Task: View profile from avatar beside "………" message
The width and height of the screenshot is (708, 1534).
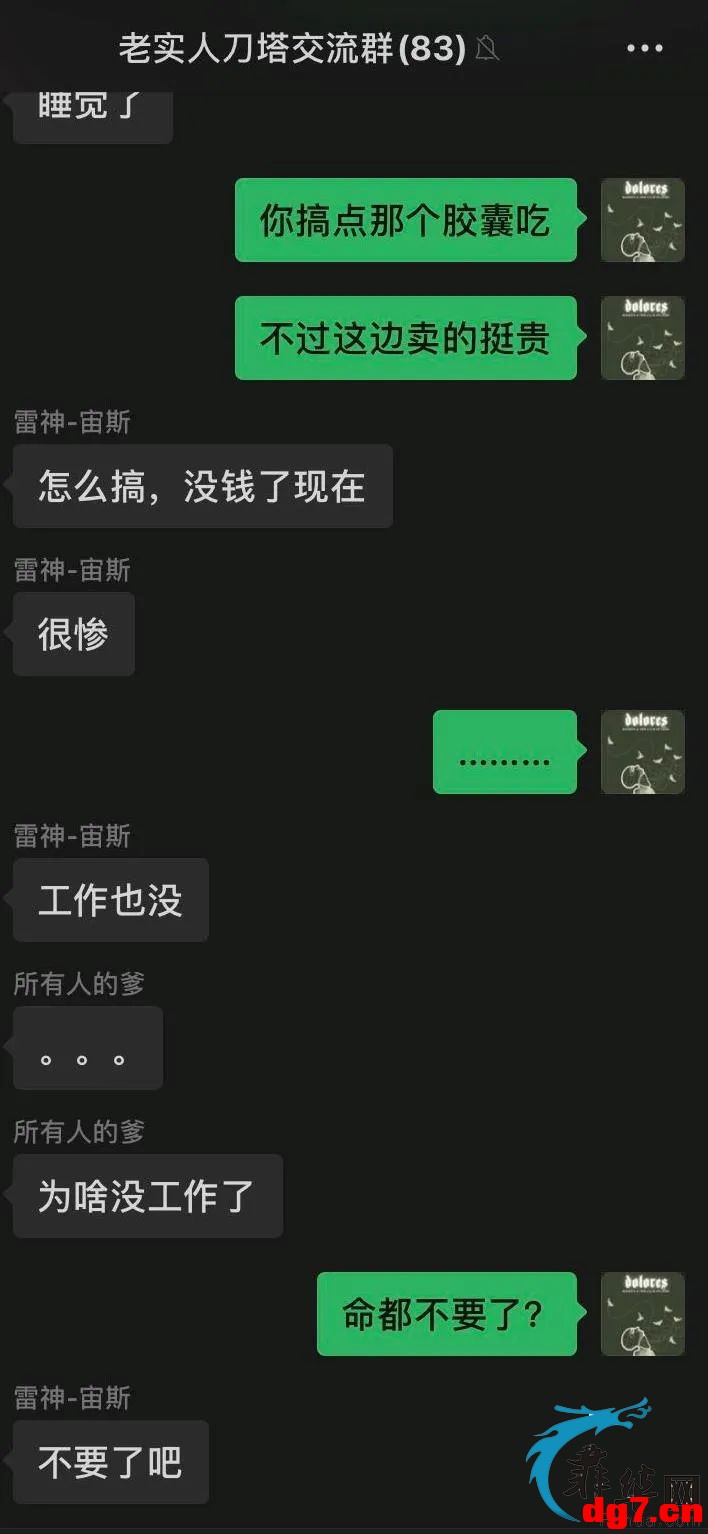Action: click(x=642, y=752)
